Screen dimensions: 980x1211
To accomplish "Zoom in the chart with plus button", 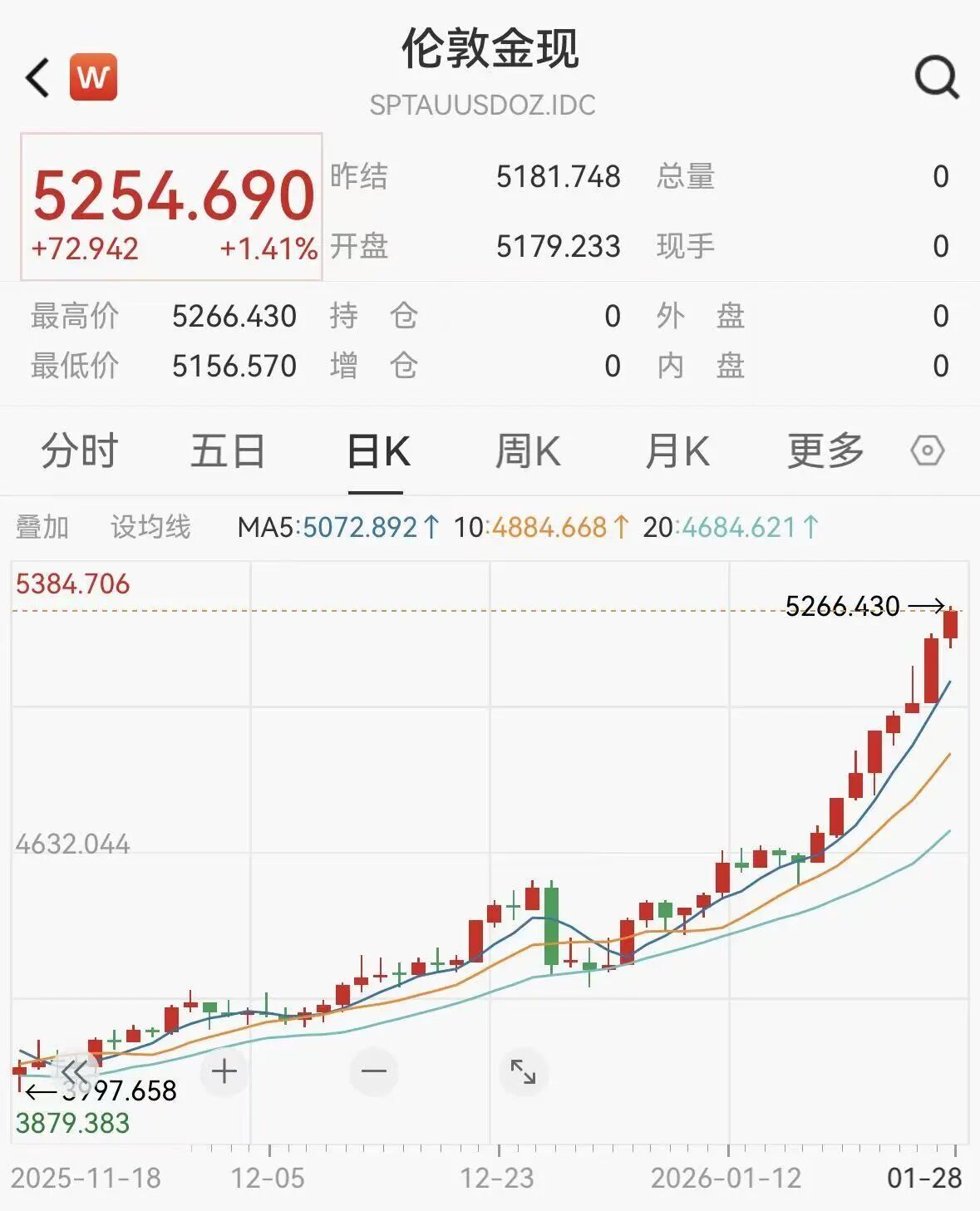I will pos(224,1071).
